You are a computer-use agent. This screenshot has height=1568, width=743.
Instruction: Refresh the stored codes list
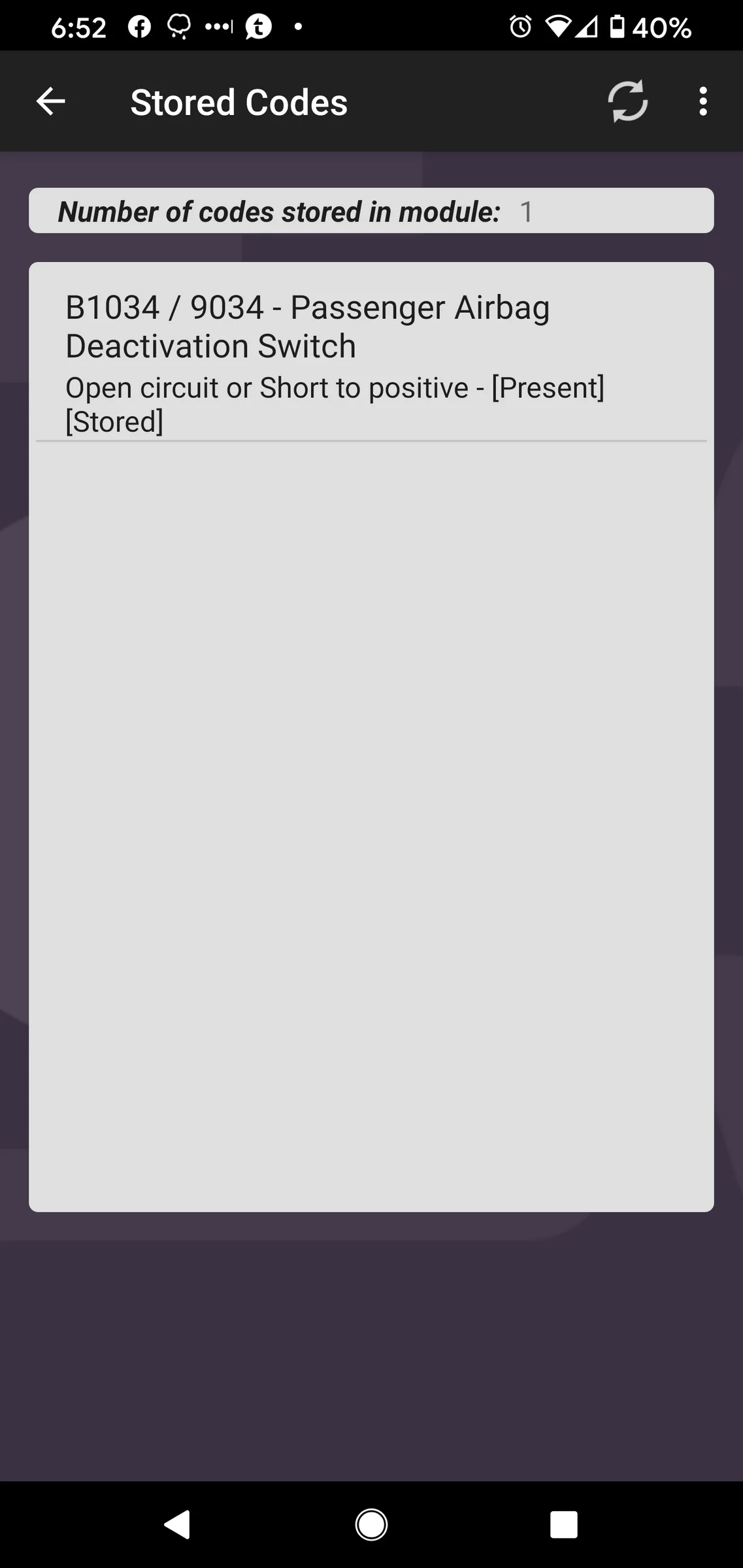627,101
